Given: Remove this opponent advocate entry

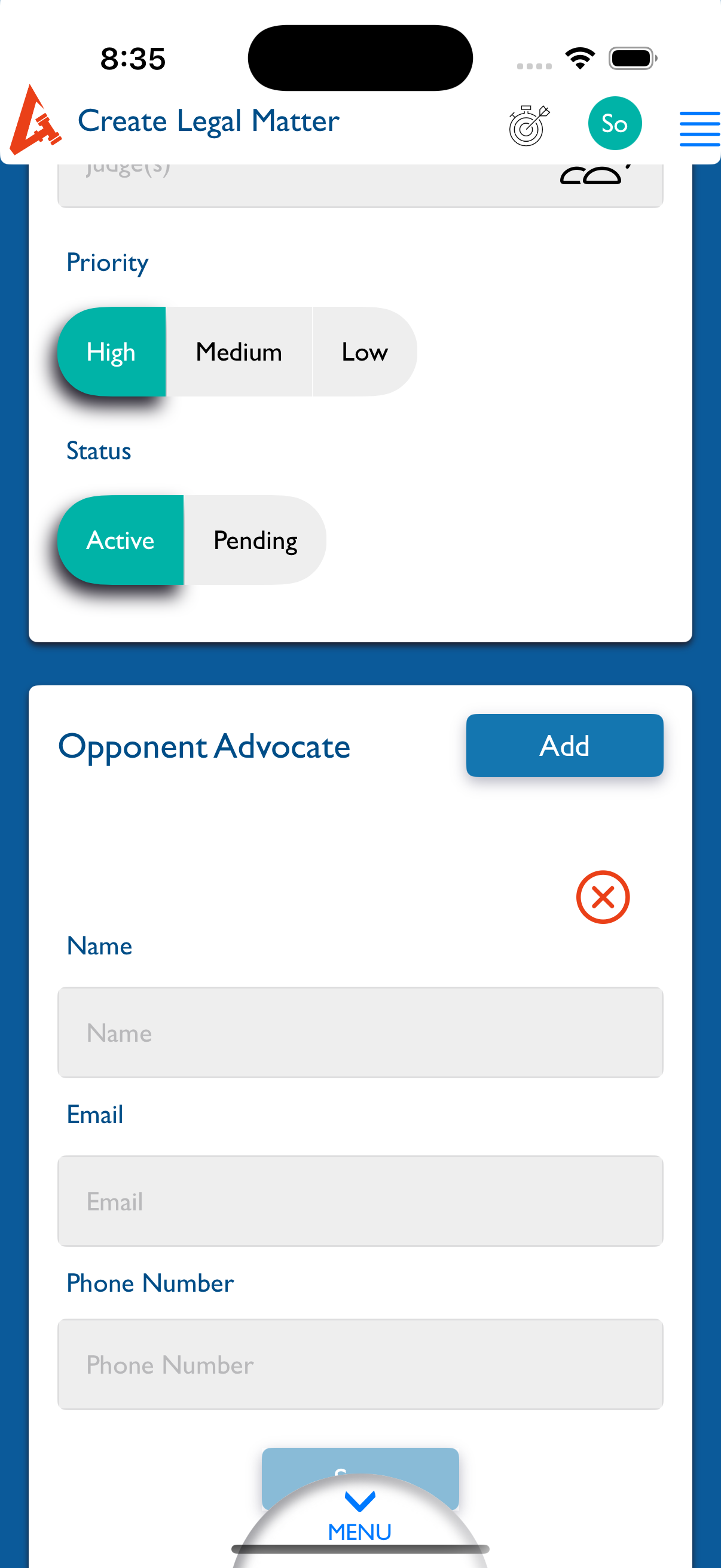Looking at the screenshot, I should [x=603, y=896].
